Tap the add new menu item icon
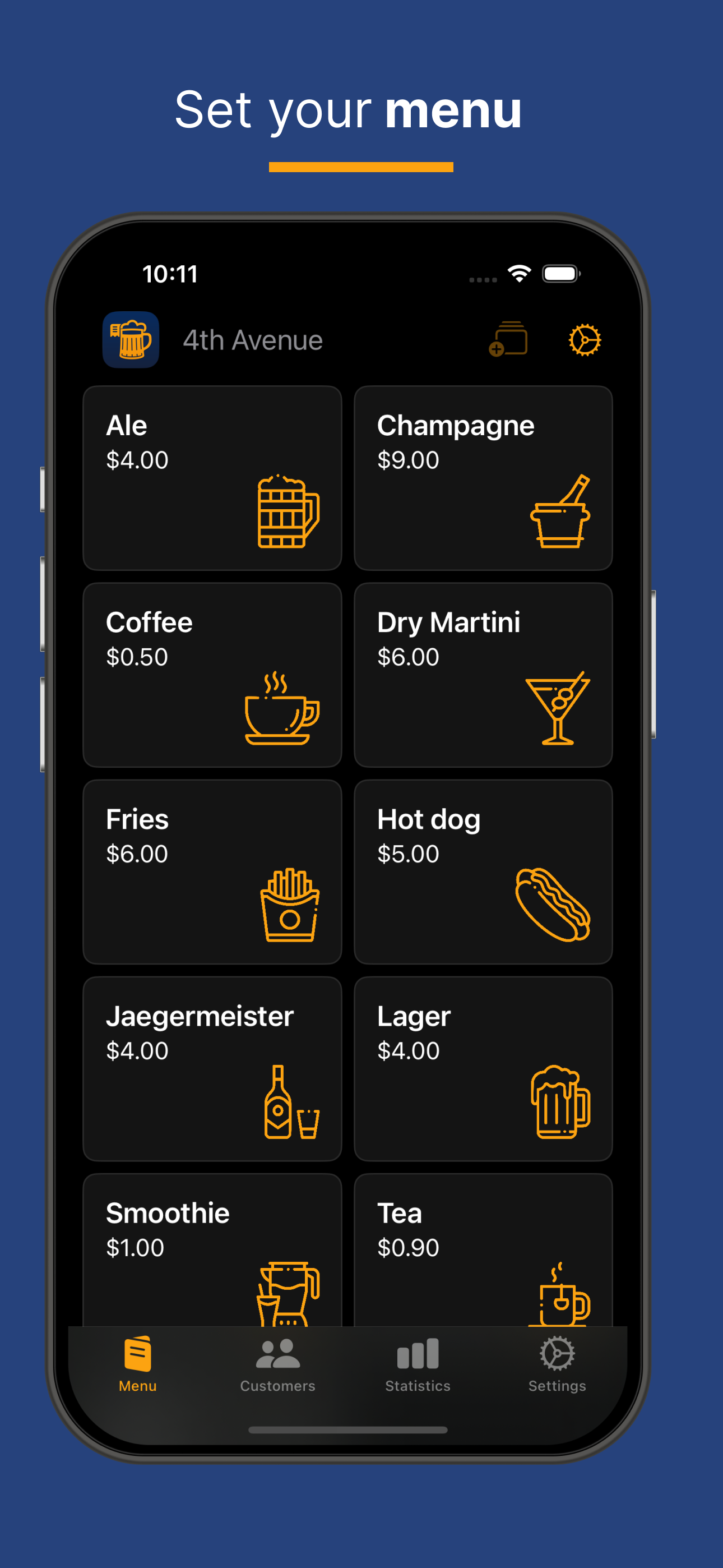Viewport: 723px width, 1568px height. 510,340
